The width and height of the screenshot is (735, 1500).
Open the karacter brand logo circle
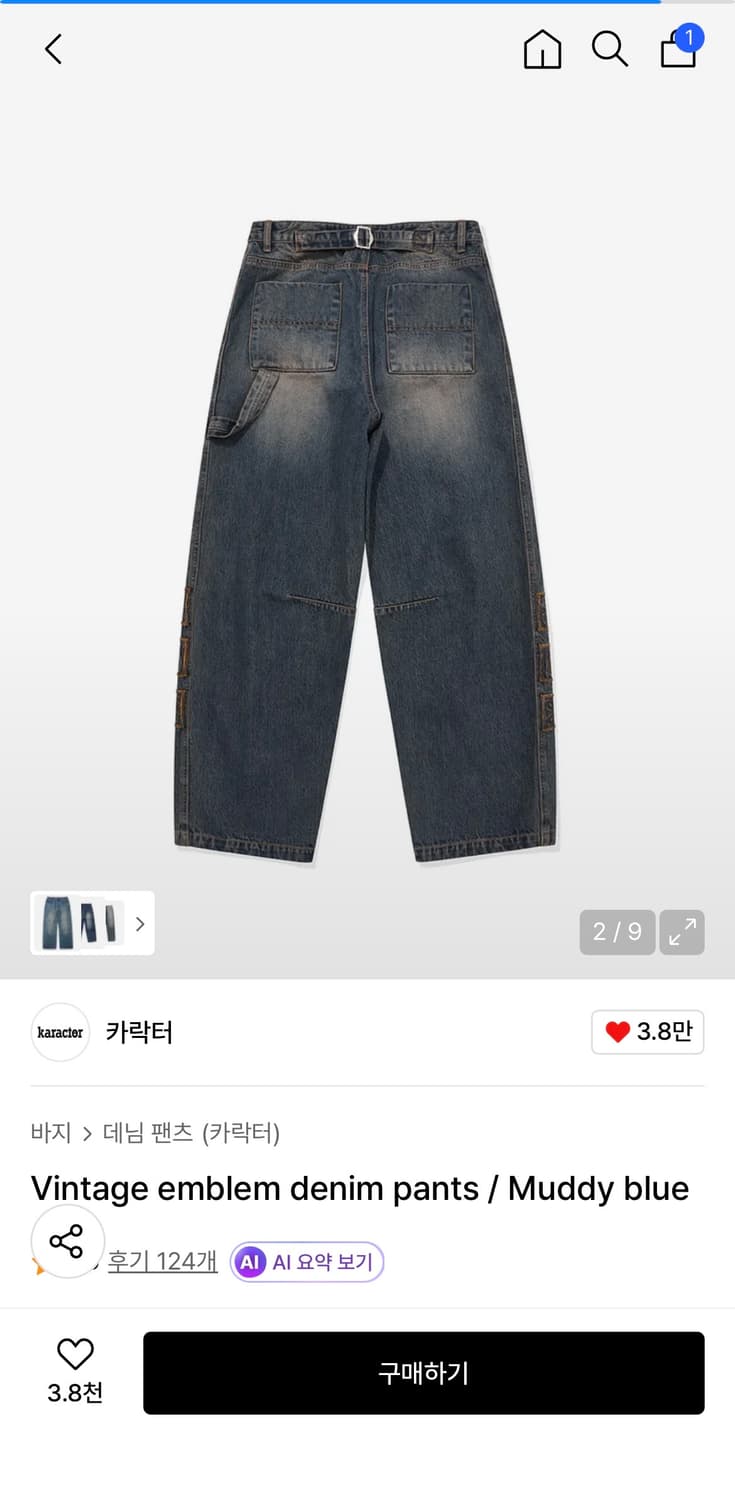[x=60, y=1032]
